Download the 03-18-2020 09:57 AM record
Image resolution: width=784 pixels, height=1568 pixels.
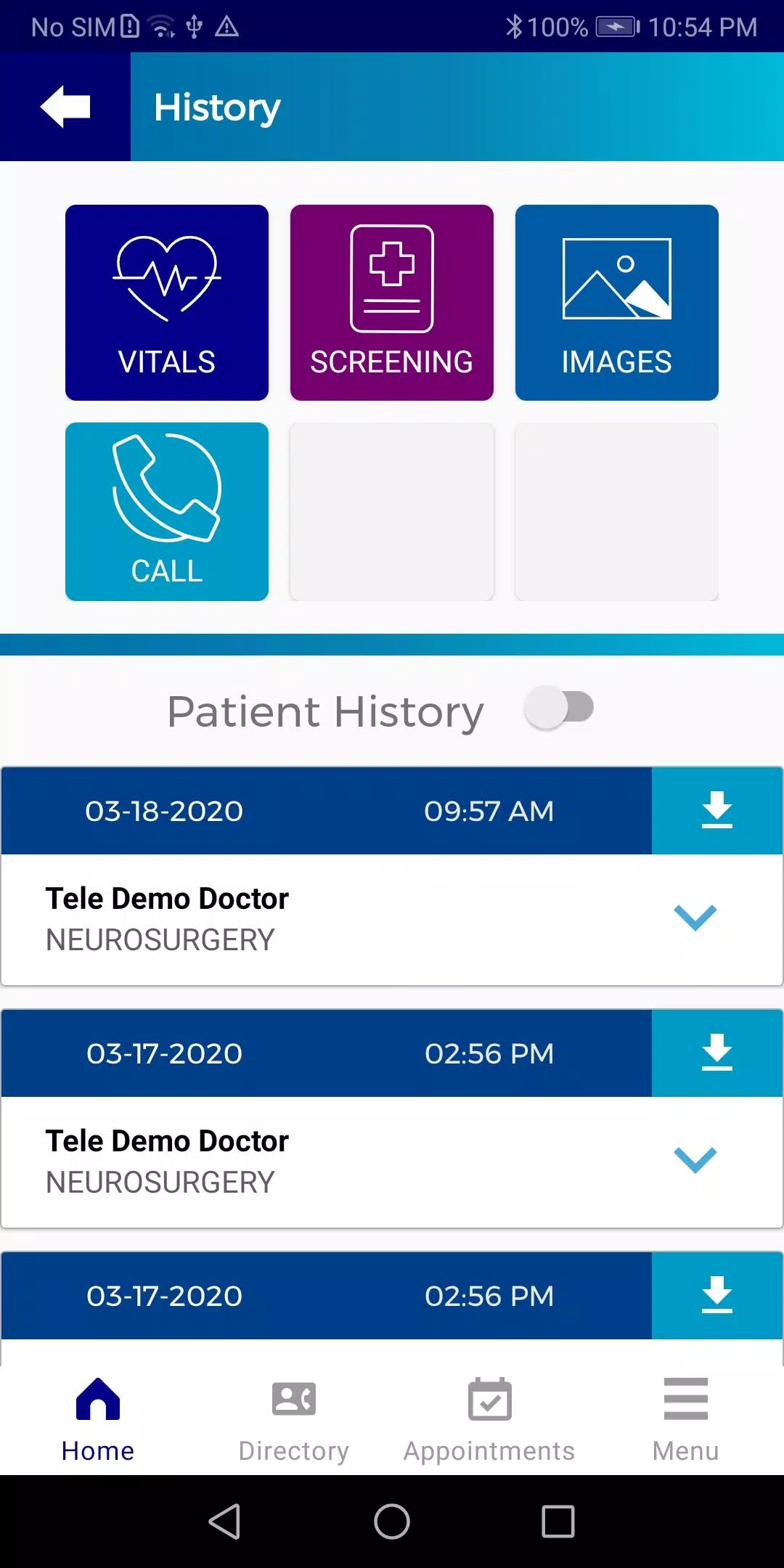pyautogui.click(x=717, y=810)
